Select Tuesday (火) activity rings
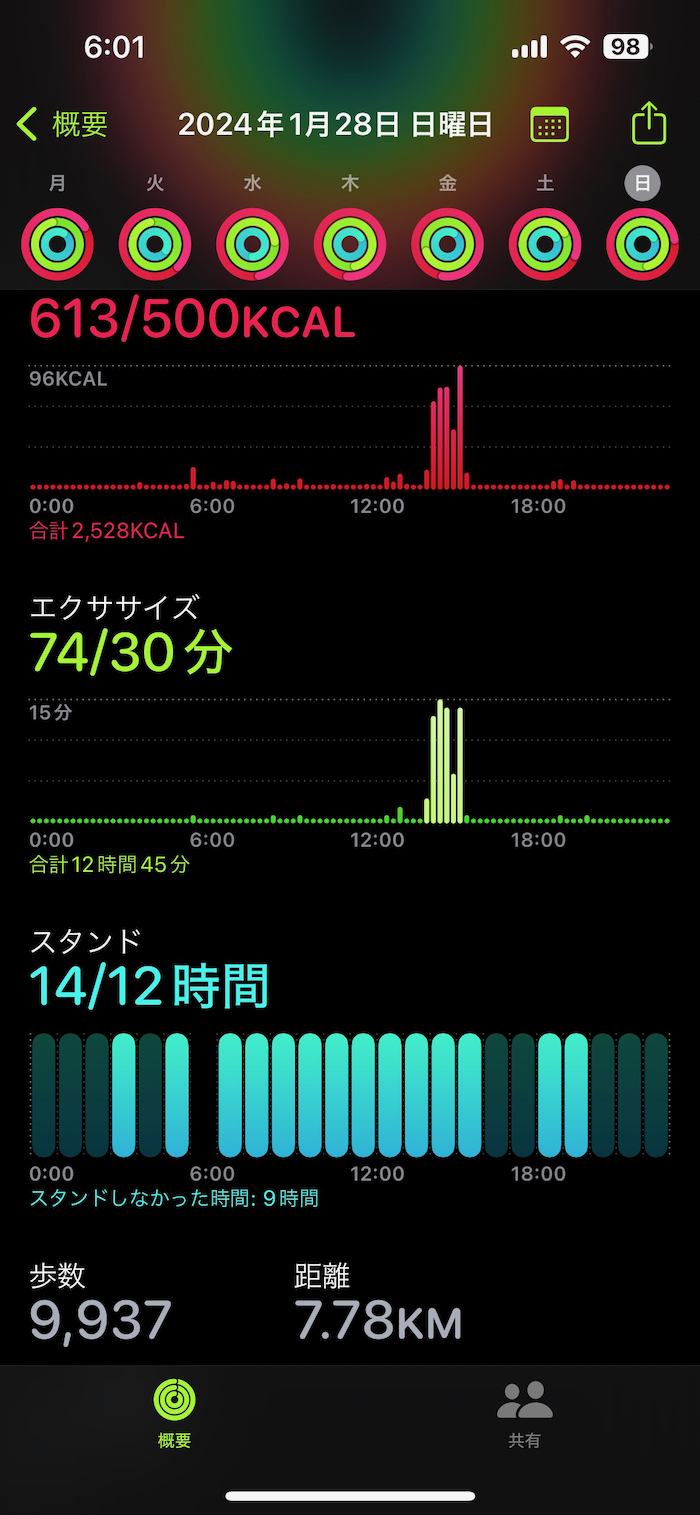Image resolution: width=700 pixels, height=1515 pixels. click(x=155, y=243)
